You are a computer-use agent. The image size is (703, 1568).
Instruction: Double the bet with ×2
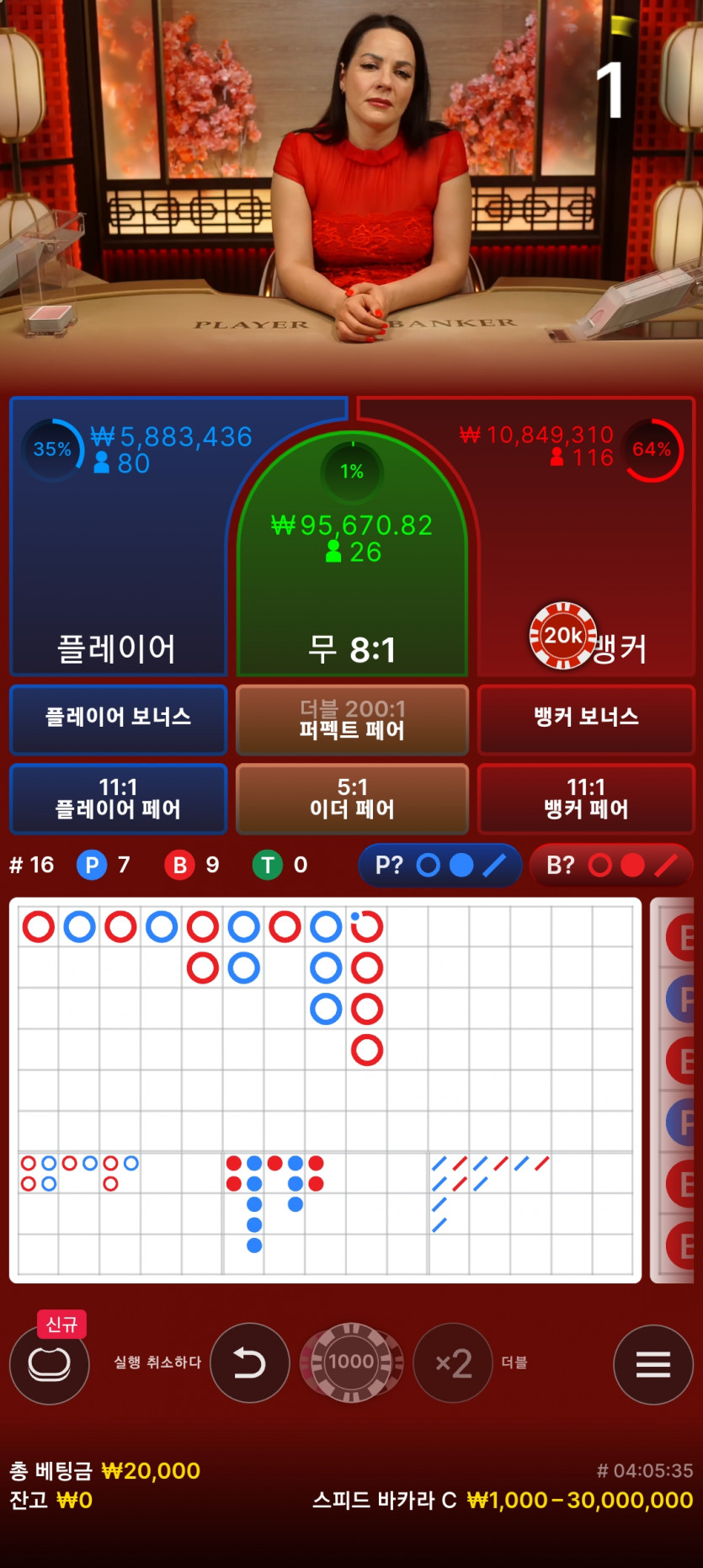(x=453, y=1363)
